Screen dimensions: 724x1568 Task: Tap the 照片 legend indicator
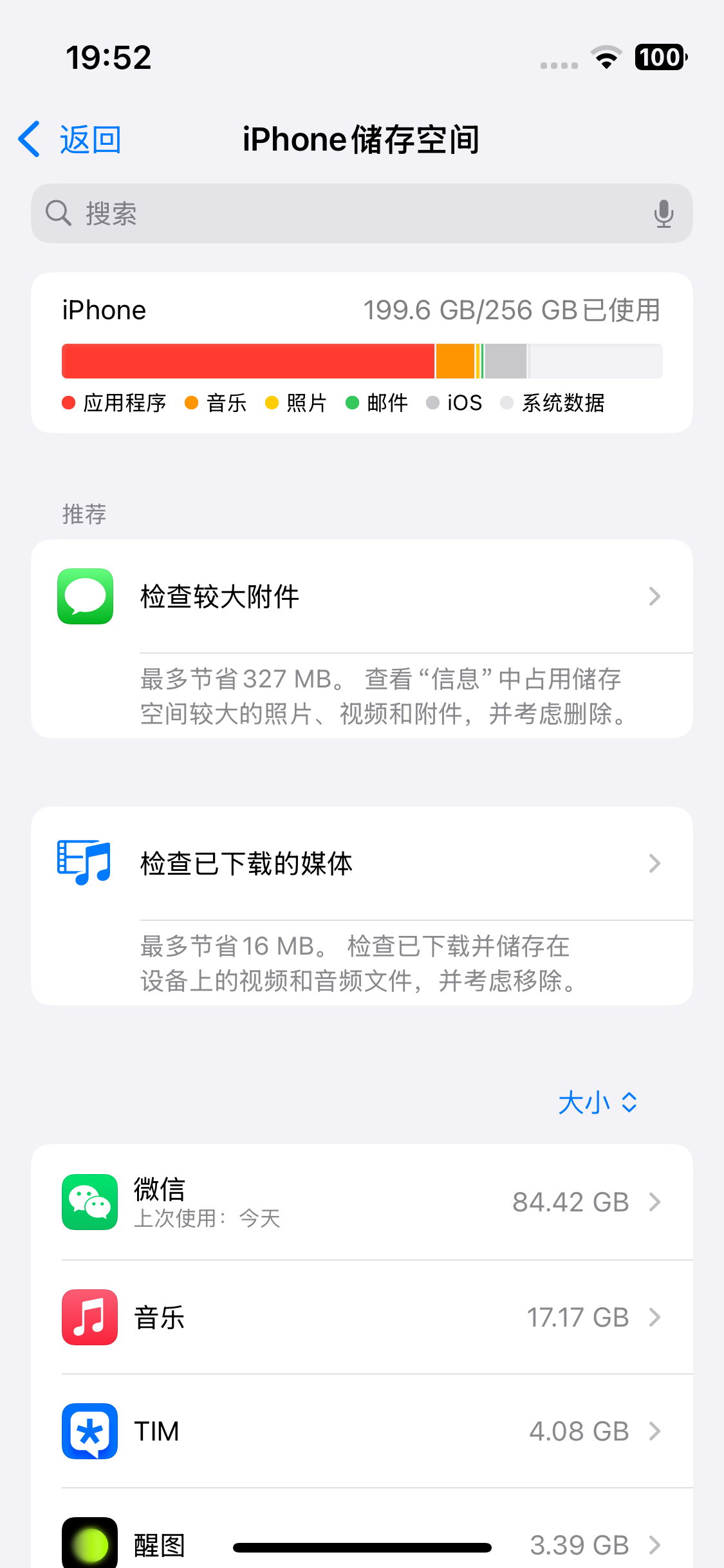pos(272,402)
